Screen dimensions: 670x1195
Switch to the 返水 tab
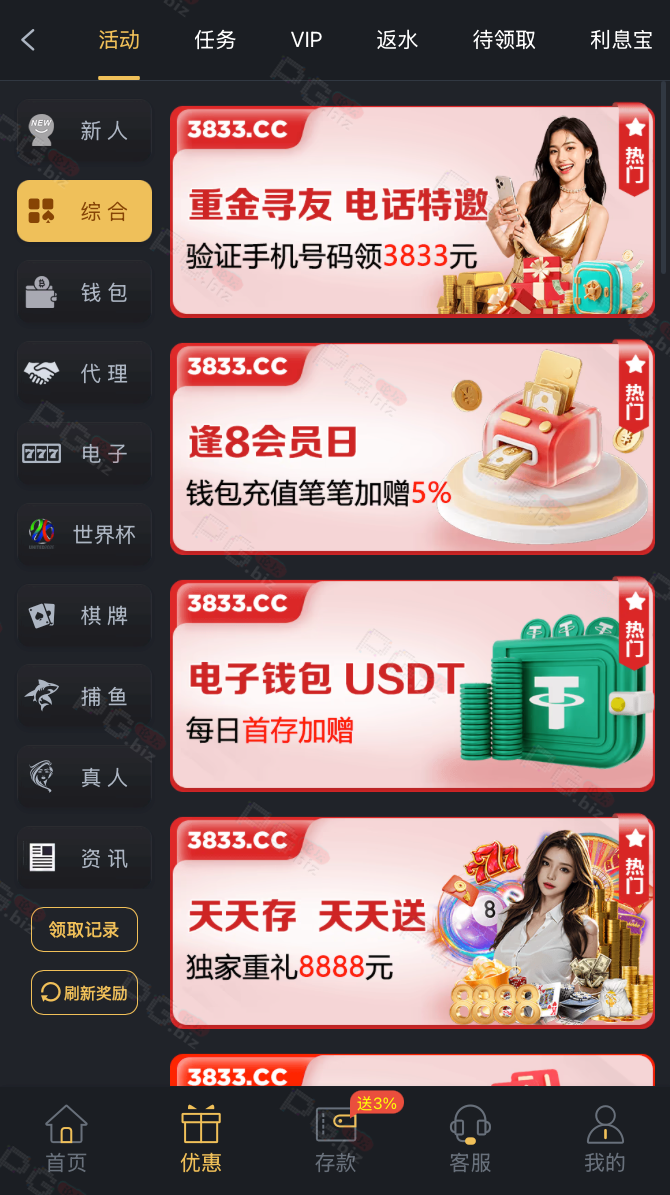click(397, 40)
